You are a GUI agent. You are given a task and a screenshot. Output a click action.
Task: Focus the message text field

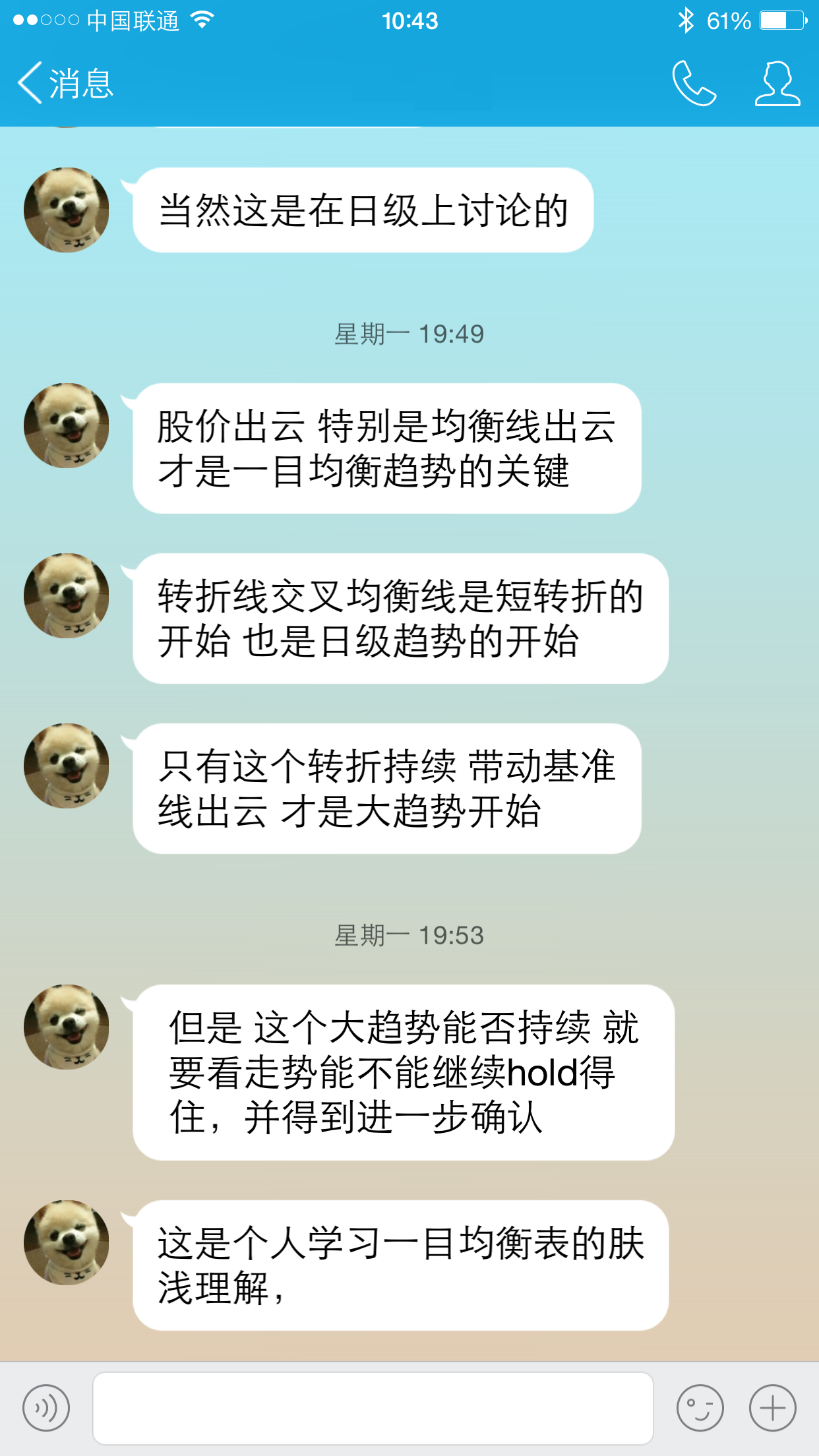click(373, 1408)
